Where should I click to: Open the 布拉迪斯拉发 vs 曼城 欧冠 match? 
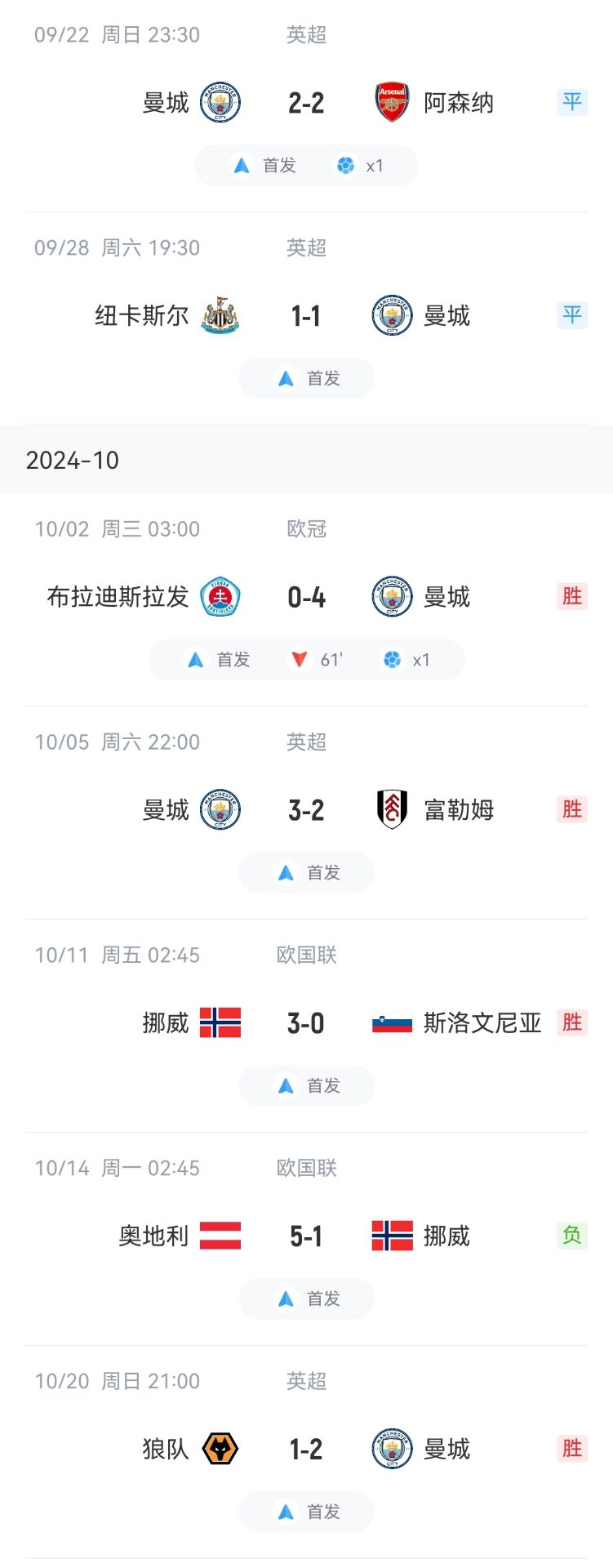tap(306, 598)
